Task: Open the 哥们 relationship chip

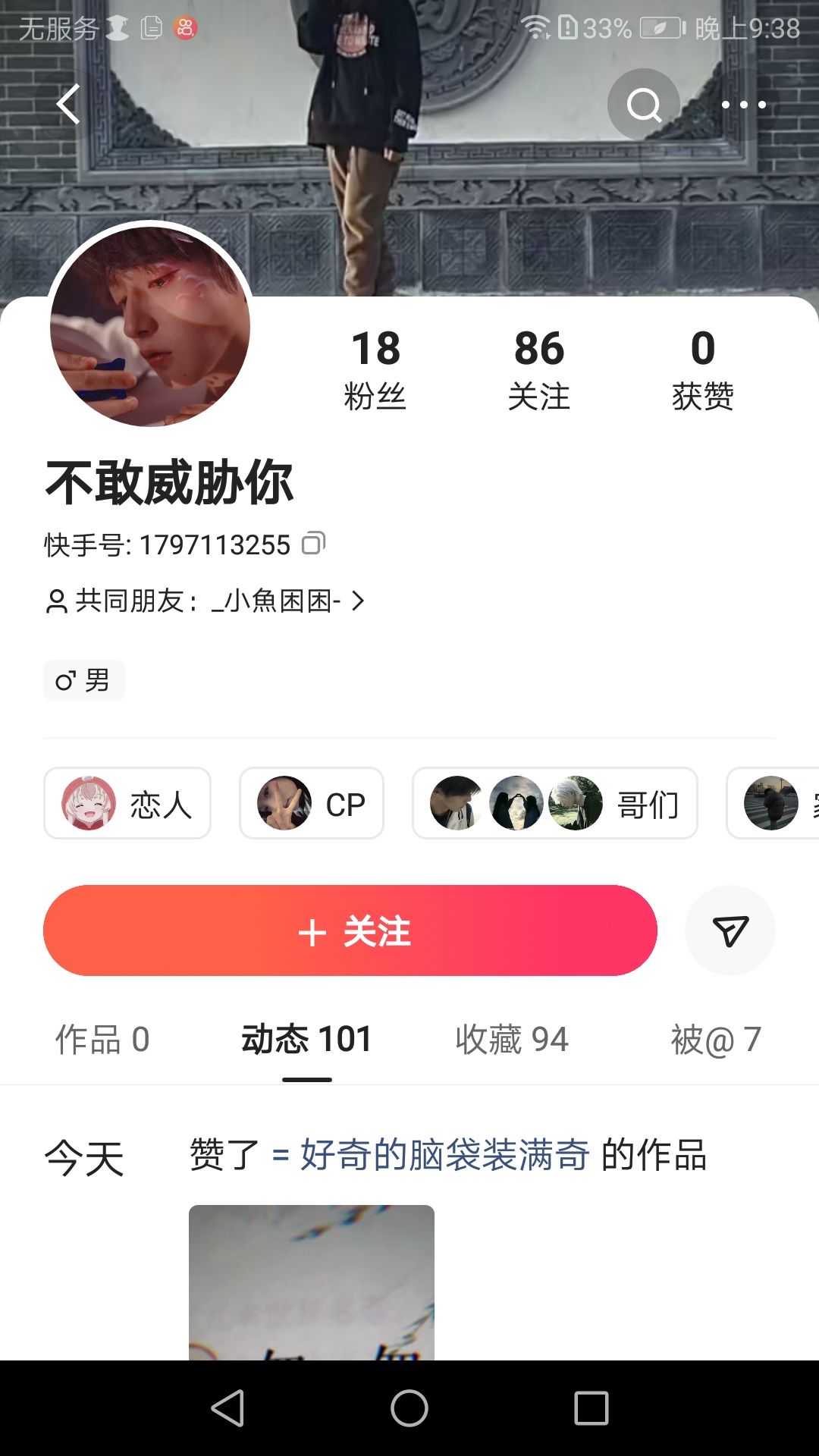Action: pos(554,803)
